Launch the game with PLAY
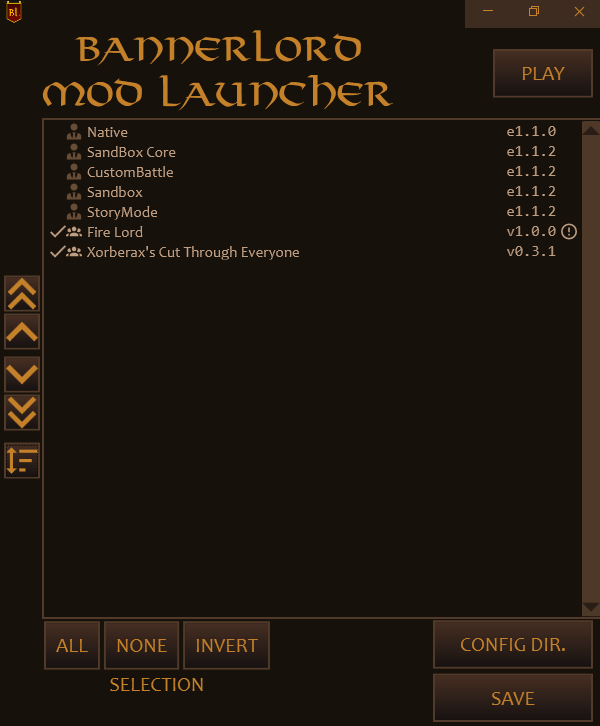Screen dimensions: 600x726 (543, 73)
